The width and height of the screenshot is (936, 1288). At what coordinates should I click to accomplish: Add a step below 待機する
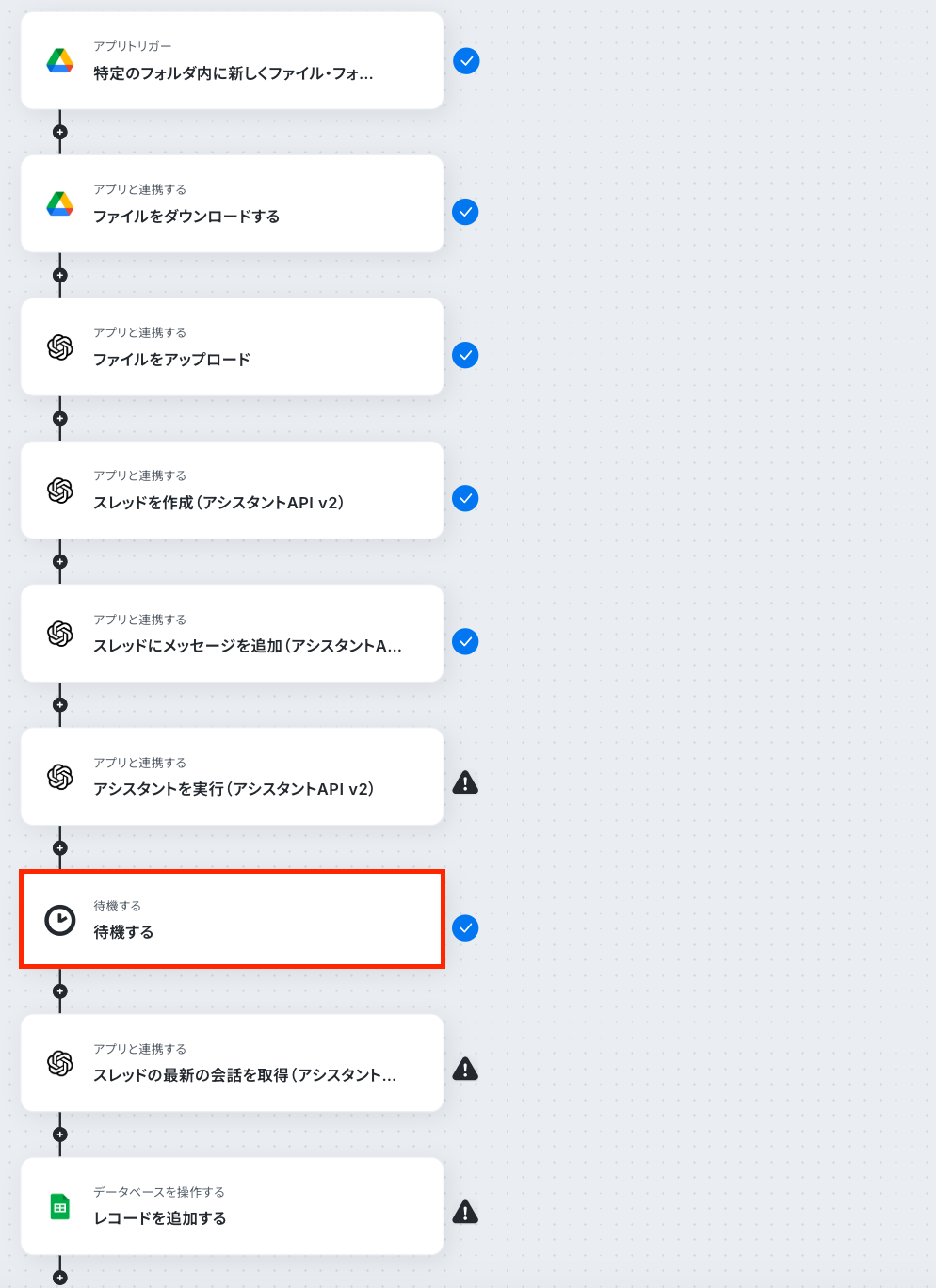tap(60, 991)
